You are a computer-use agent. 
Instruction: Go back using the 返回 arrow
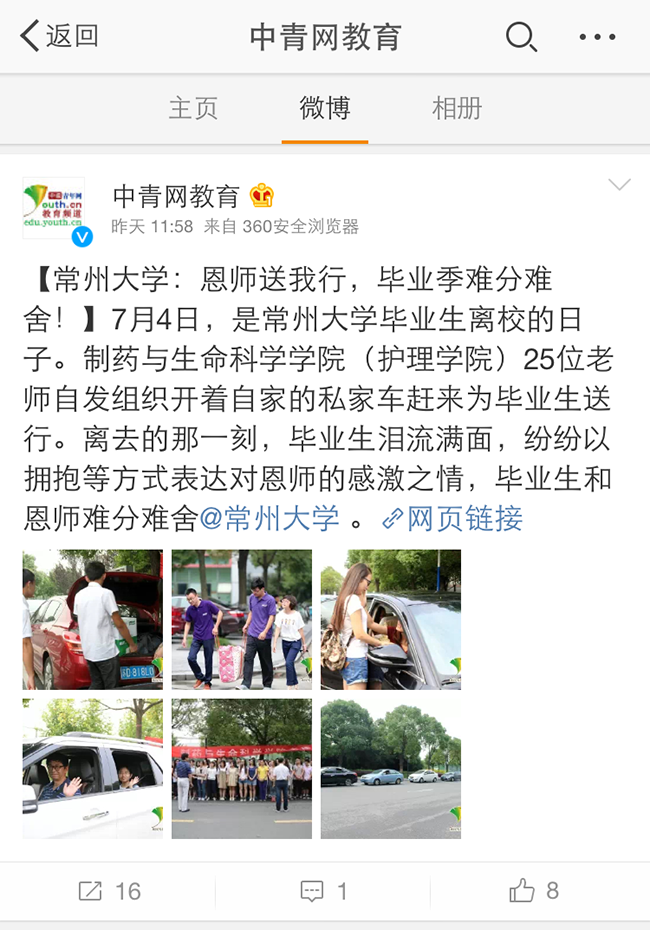[x=58, y=37]
